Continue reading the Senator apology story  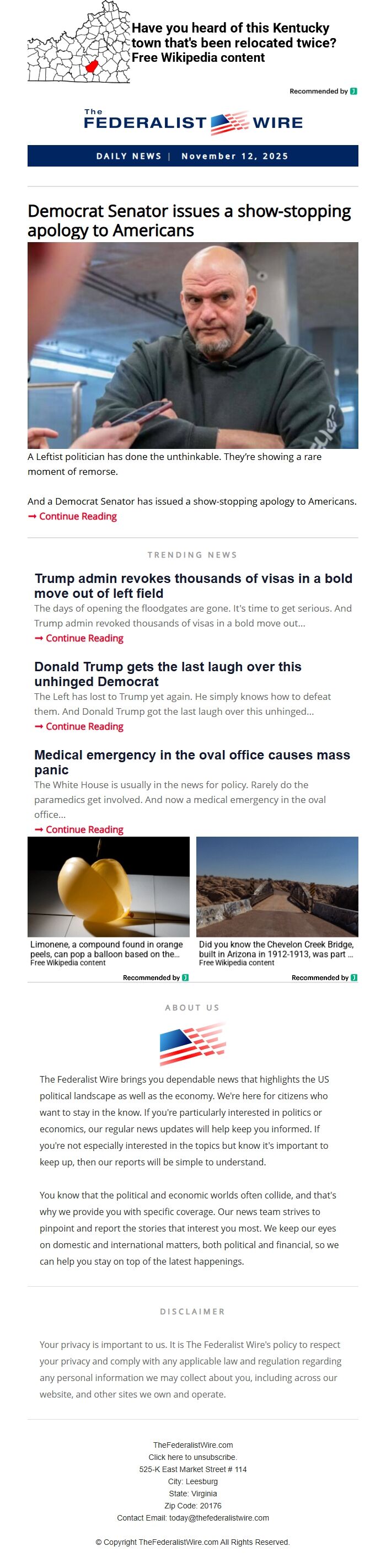[x=77, y=516]
